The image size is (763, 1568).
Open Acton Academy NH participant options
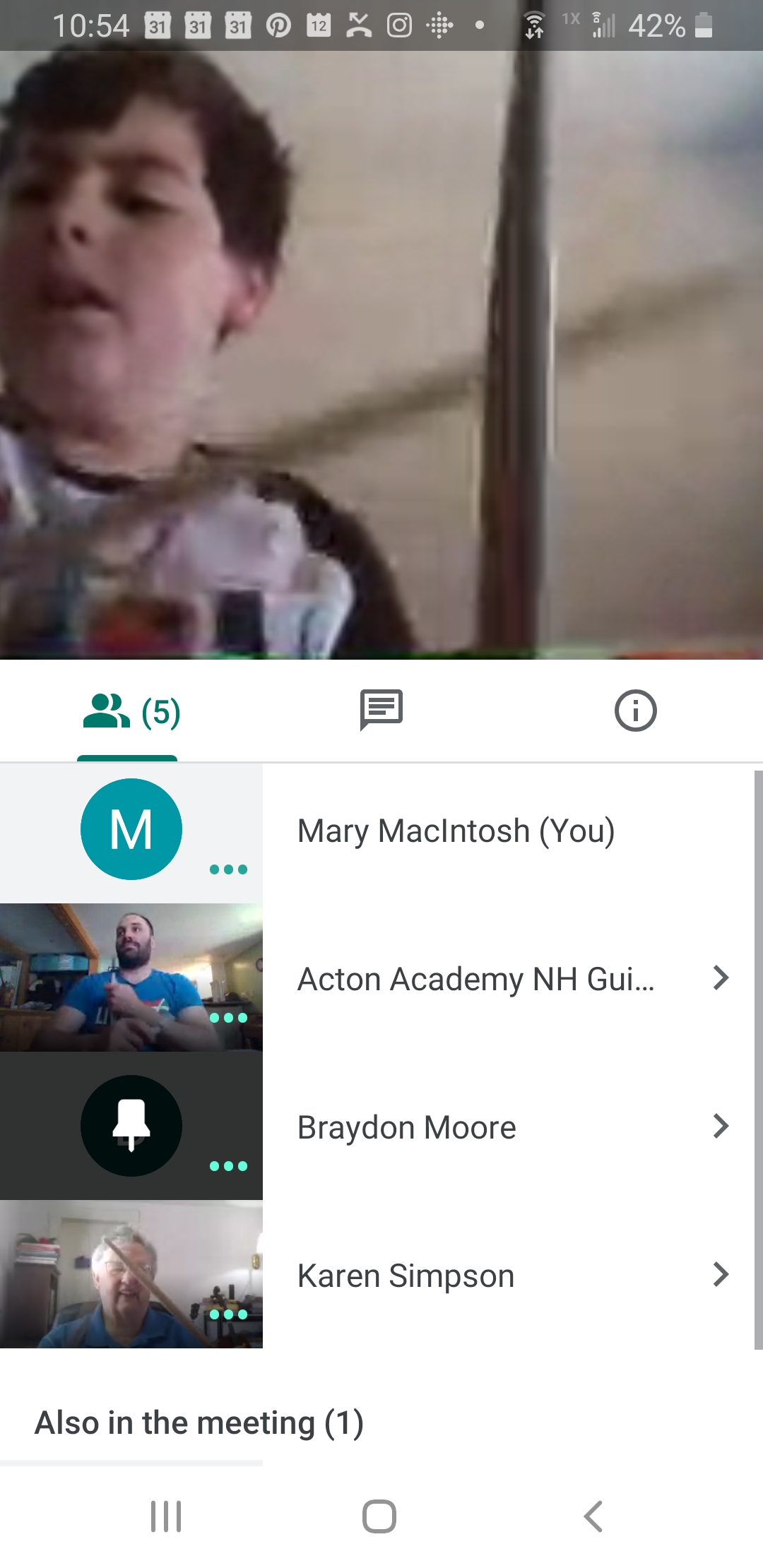(720, 978)
